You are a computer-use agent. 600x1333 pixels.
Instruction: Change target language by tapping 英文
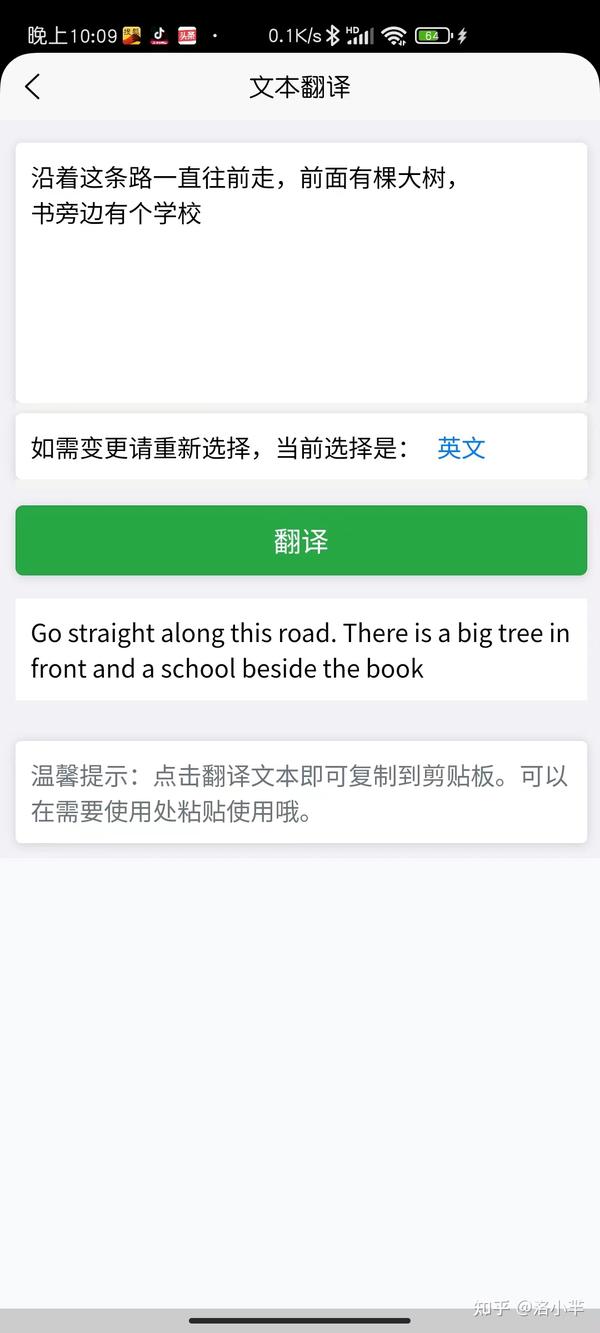461,448
